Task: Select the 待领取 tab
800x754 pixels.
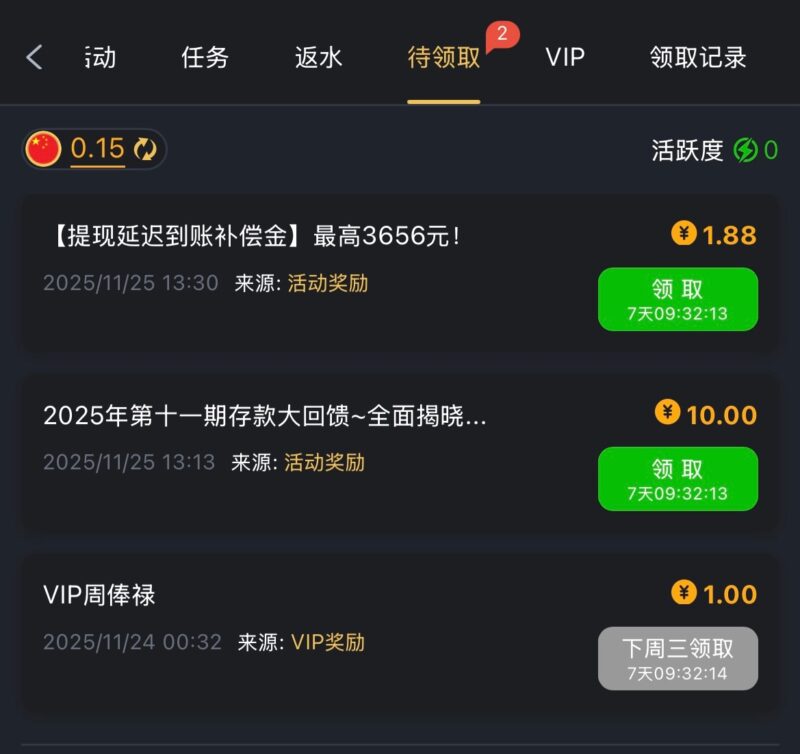Action: click(444, 58)
